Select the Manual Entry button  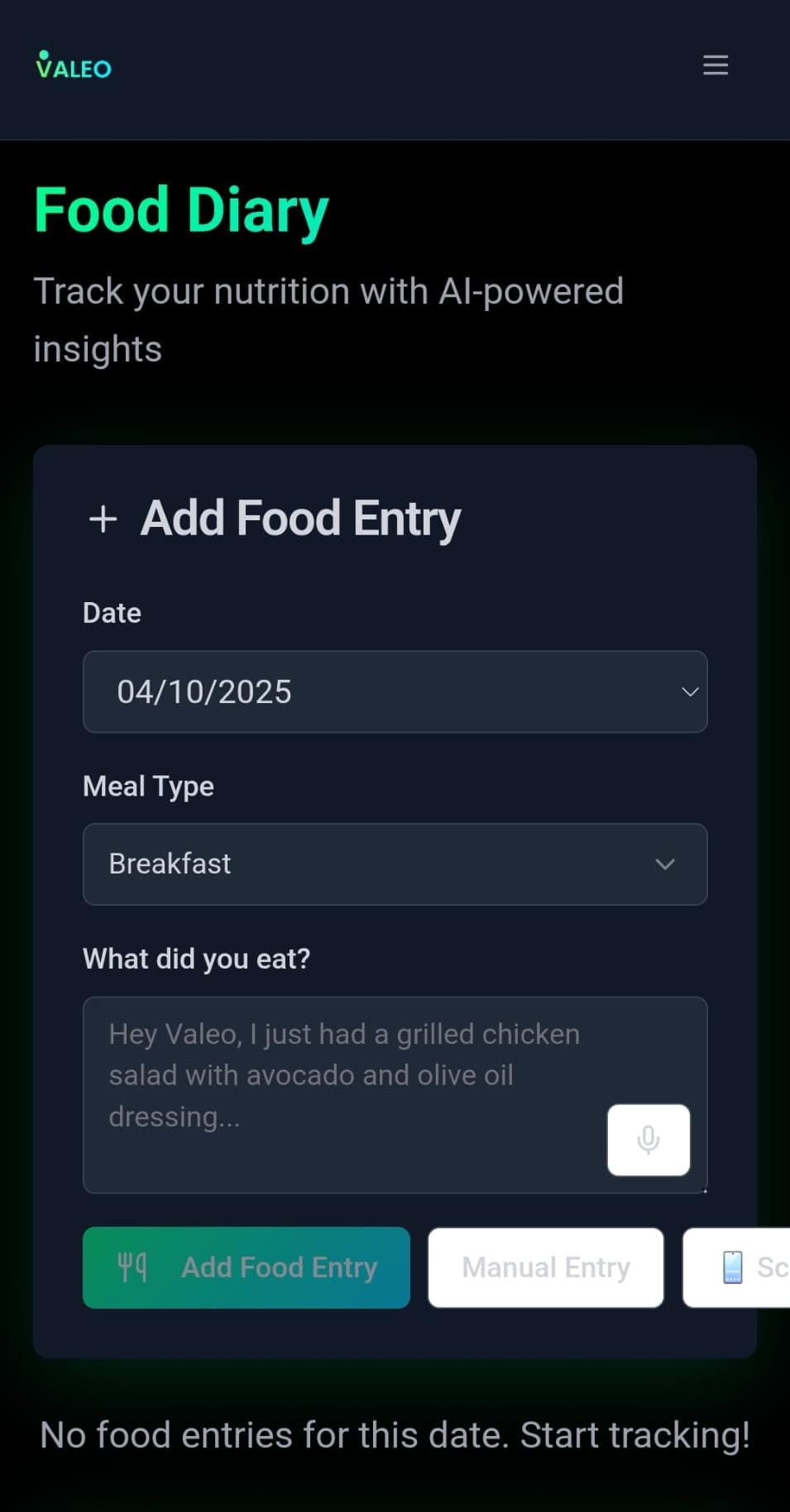coord(545,1266)
